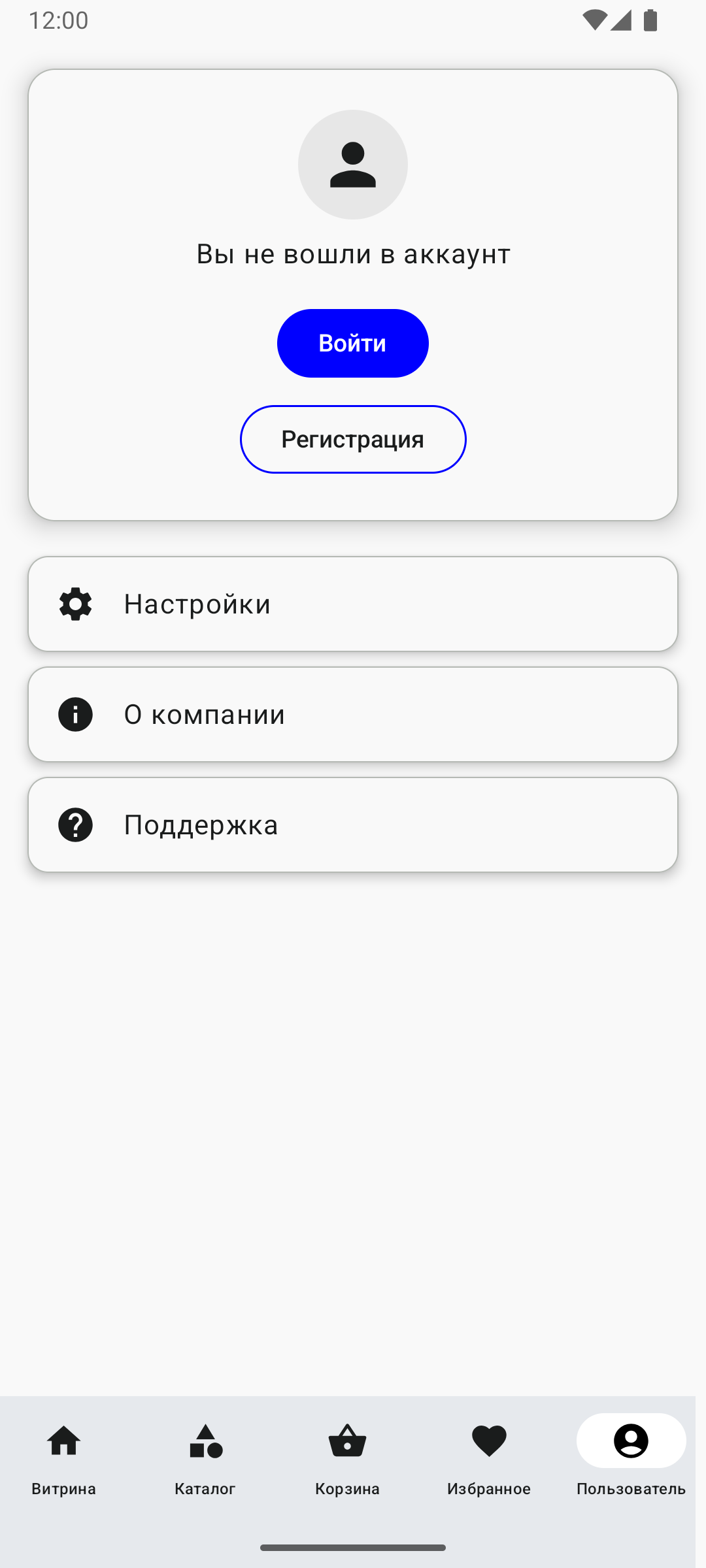
Task: Tap the Войти login button
Action: (x=352, y=343)
